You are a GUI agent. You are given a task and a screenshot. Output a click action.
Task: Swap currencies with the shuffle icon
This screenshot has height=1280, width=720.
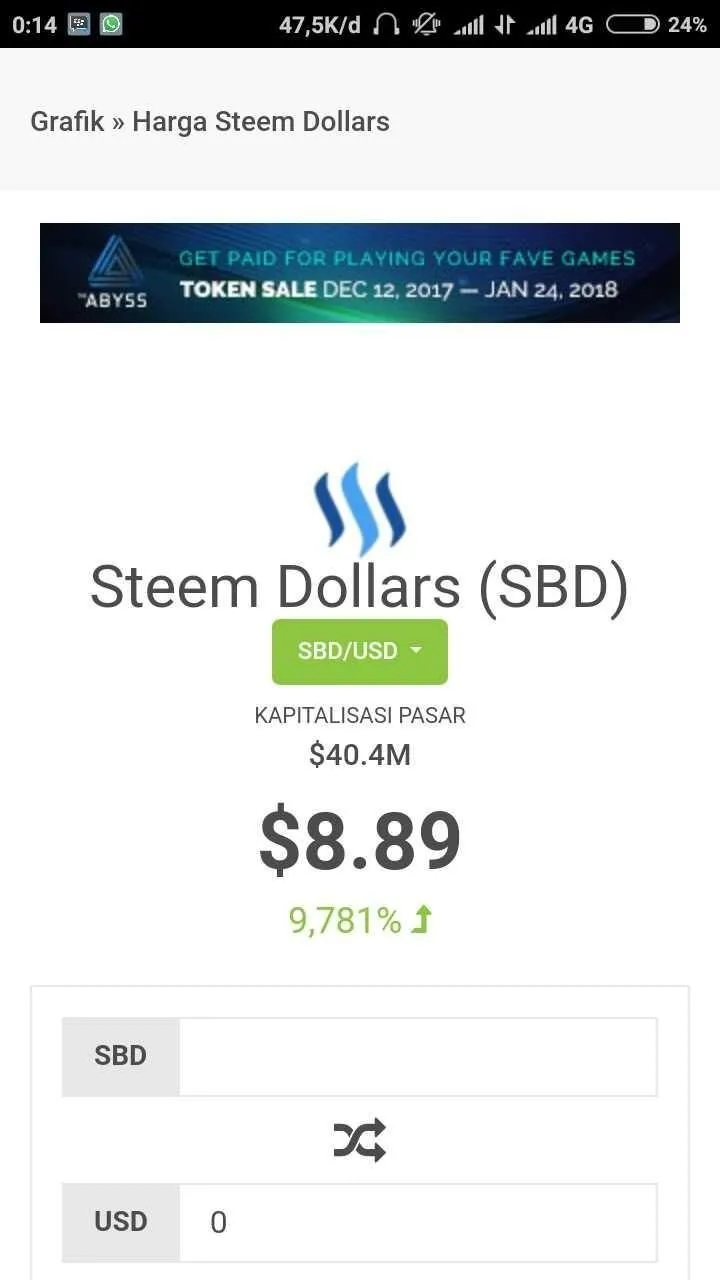(x=360, y=1140)
